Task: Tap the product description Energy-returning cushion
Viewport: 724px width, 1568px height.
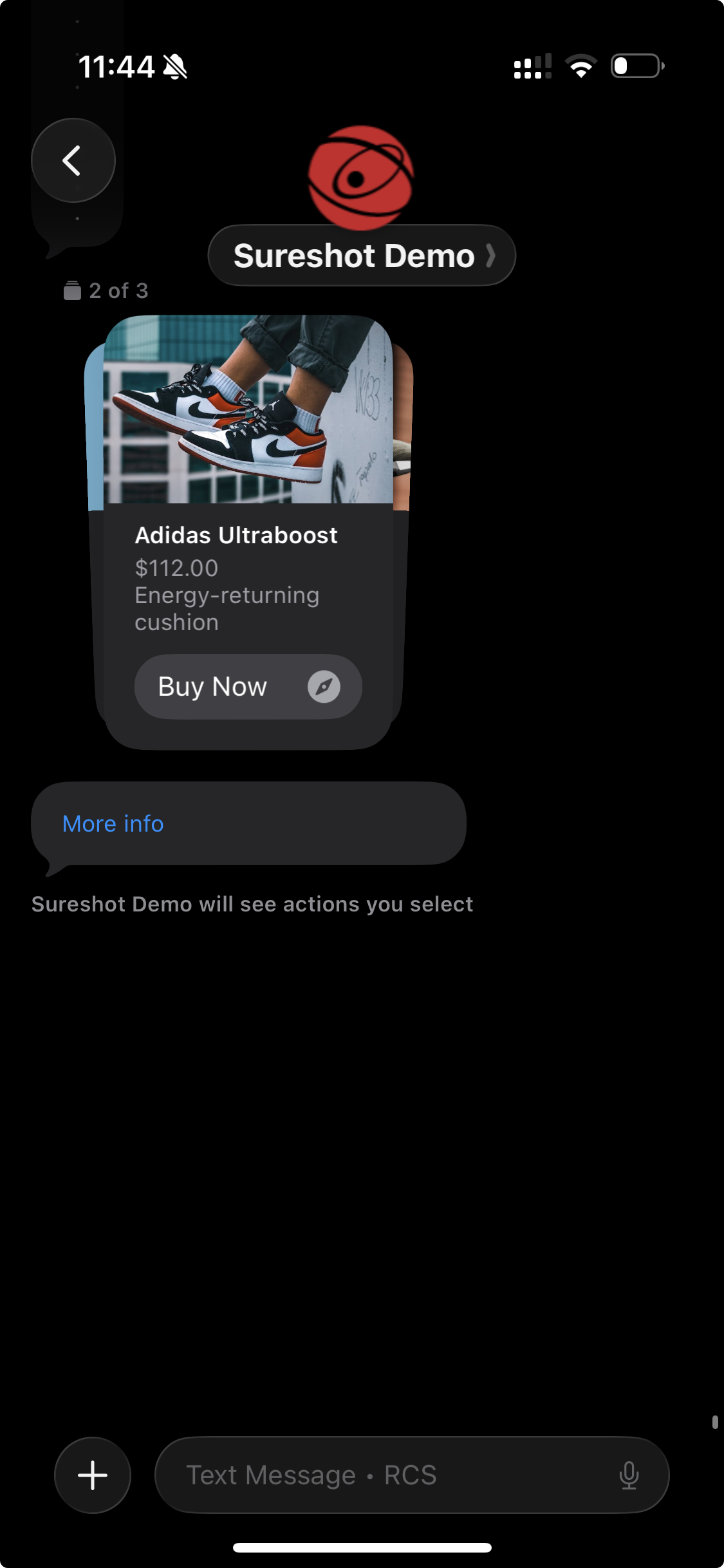Action: point(227,608)
